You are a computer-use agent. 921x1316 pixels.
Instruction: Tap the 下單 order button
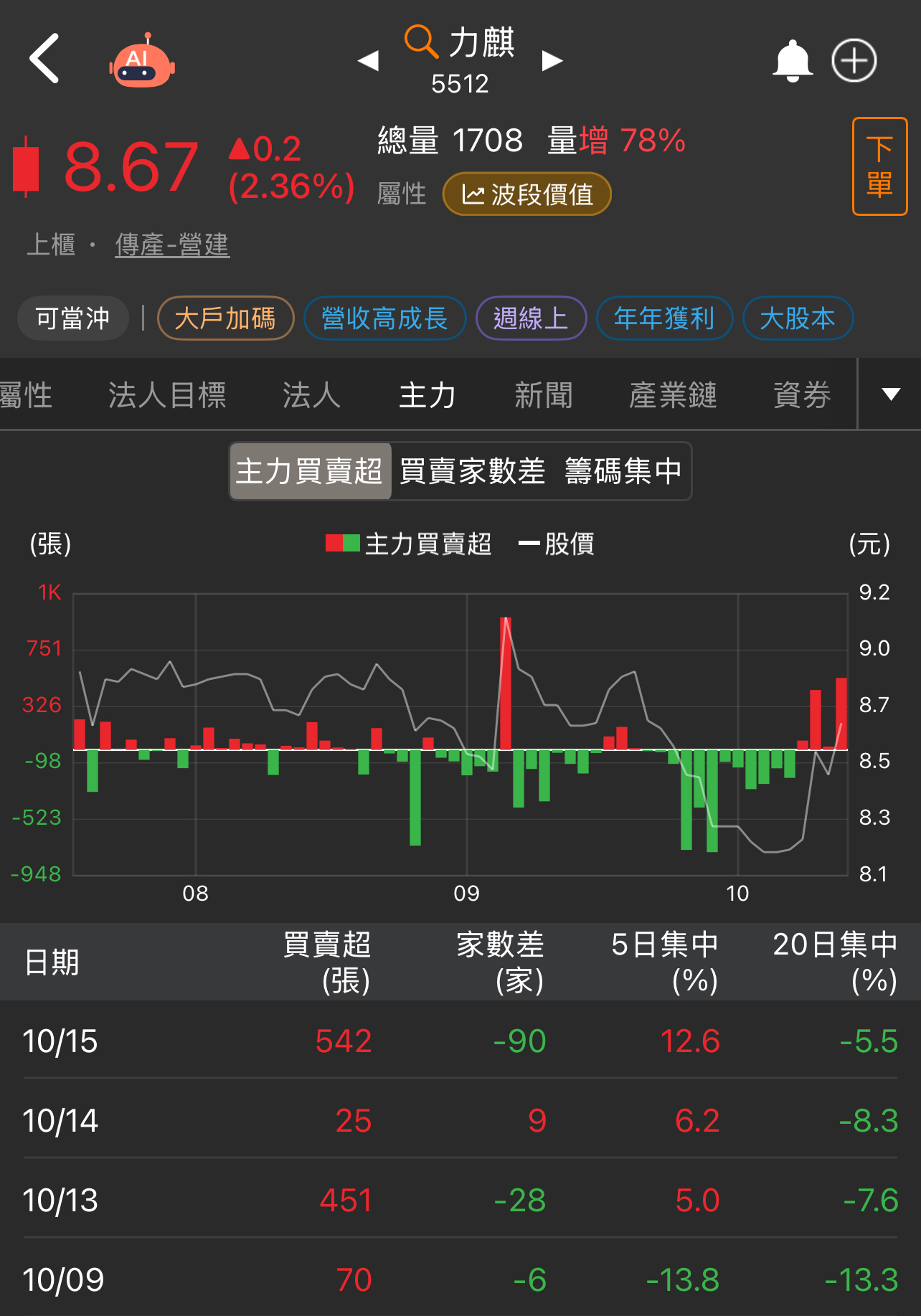click(879, 166)
